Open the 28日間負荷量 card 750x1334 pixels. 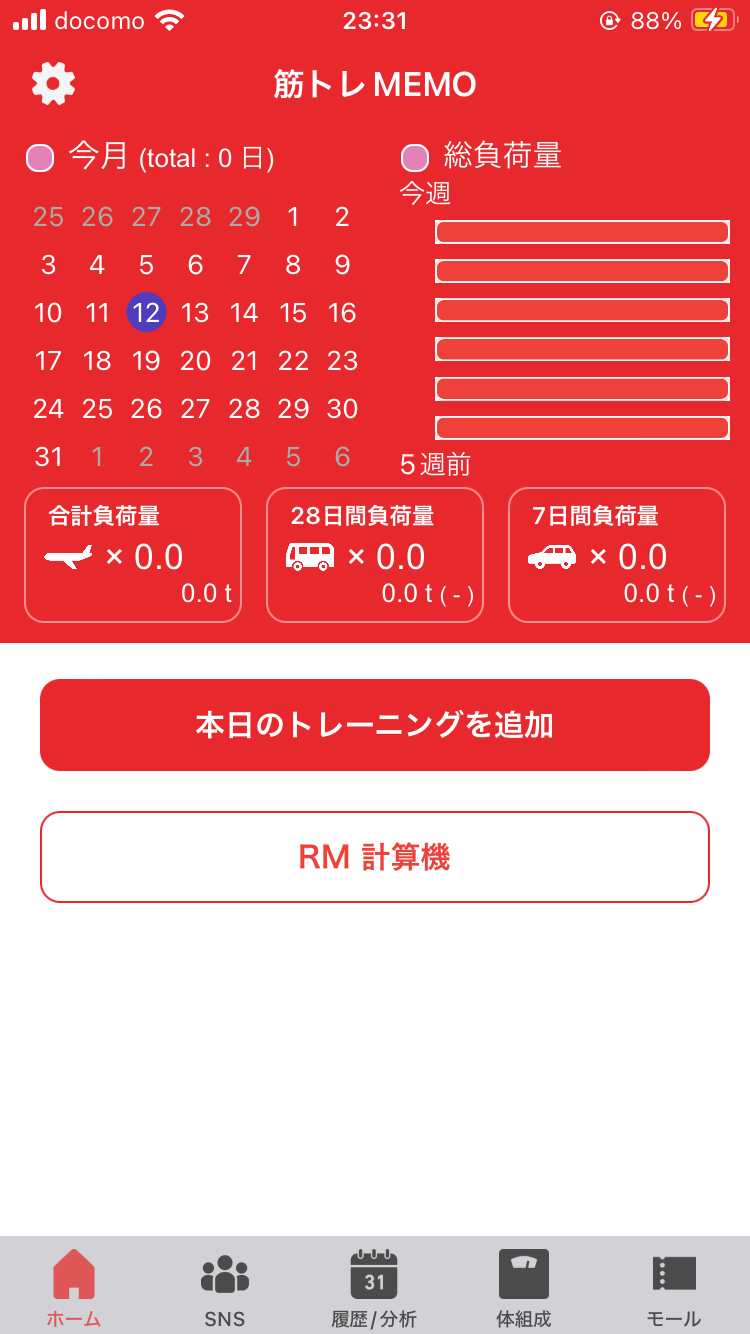pyautogui.click(x=375, y=555)
